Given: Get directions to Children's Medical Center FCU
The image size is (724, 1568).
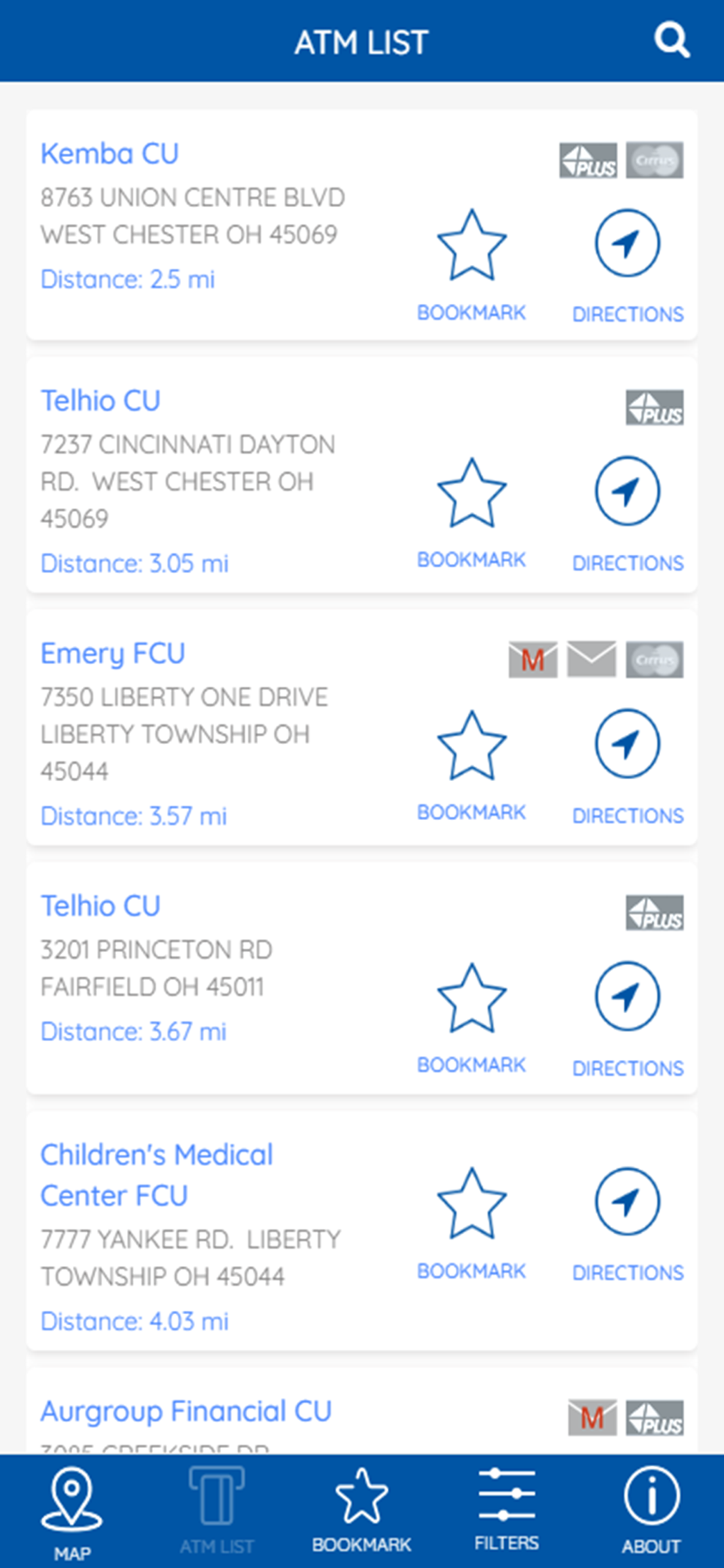Looking at the screenshot, I should click(628, 1221).
